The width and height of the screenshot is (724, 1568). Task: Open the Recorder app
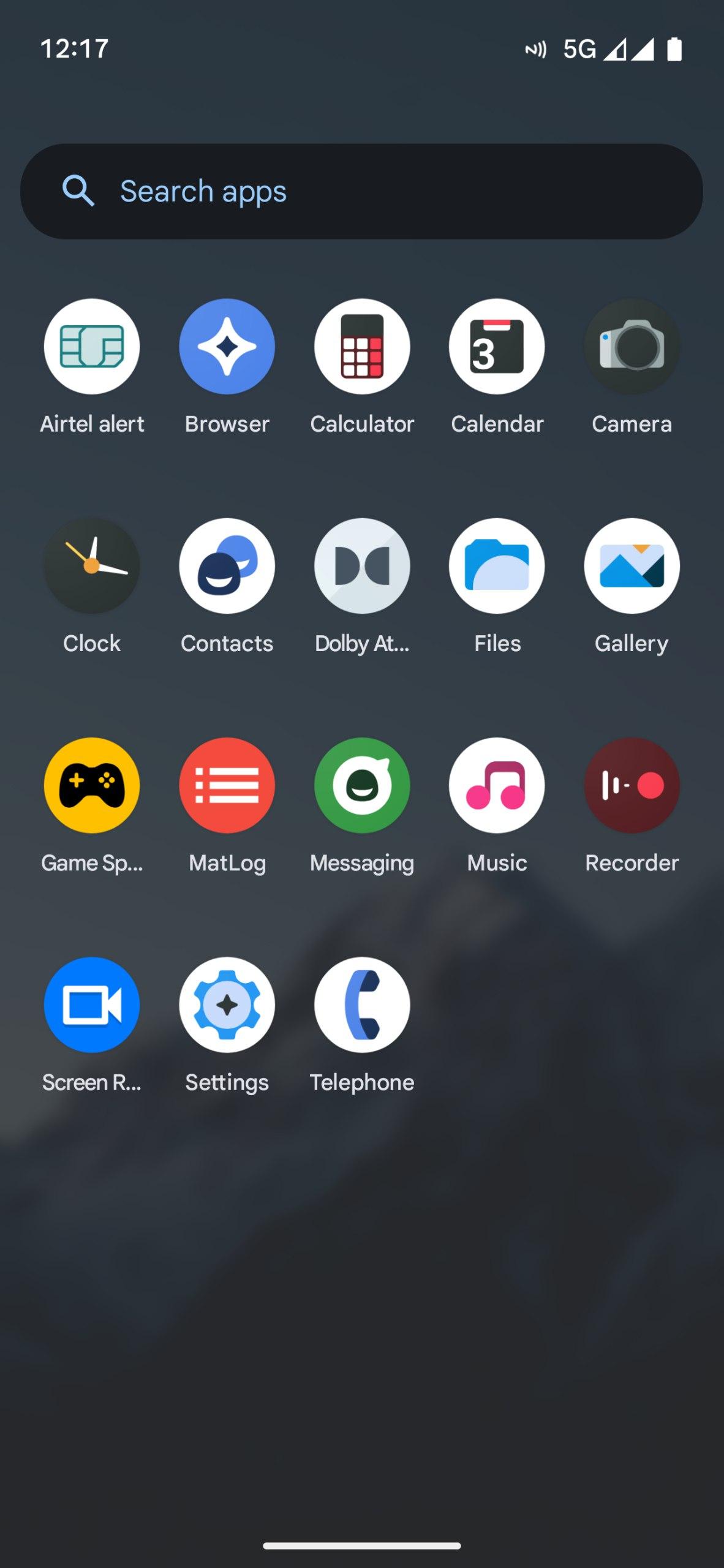tap(632, 785)
